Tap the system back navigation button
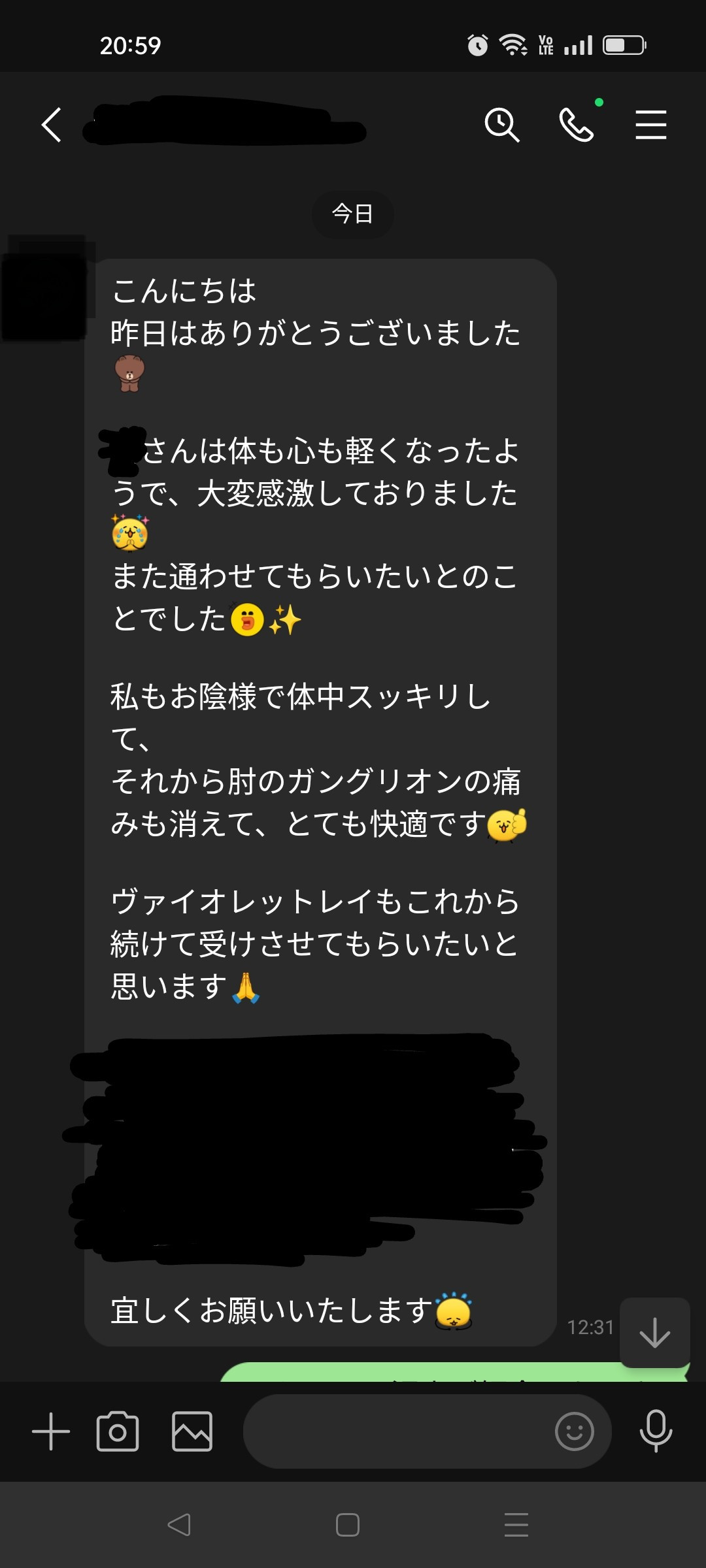This screenshot has height=1568, width=706. 178,1525
